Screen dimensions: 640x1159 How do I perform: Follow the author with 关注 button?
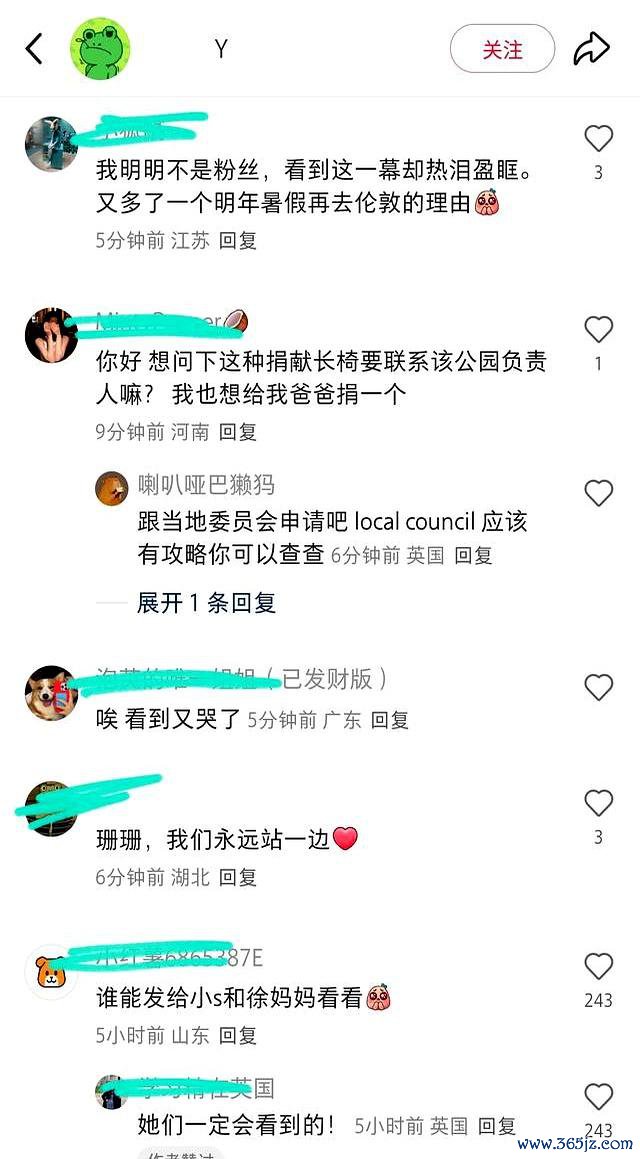[502, 49]
